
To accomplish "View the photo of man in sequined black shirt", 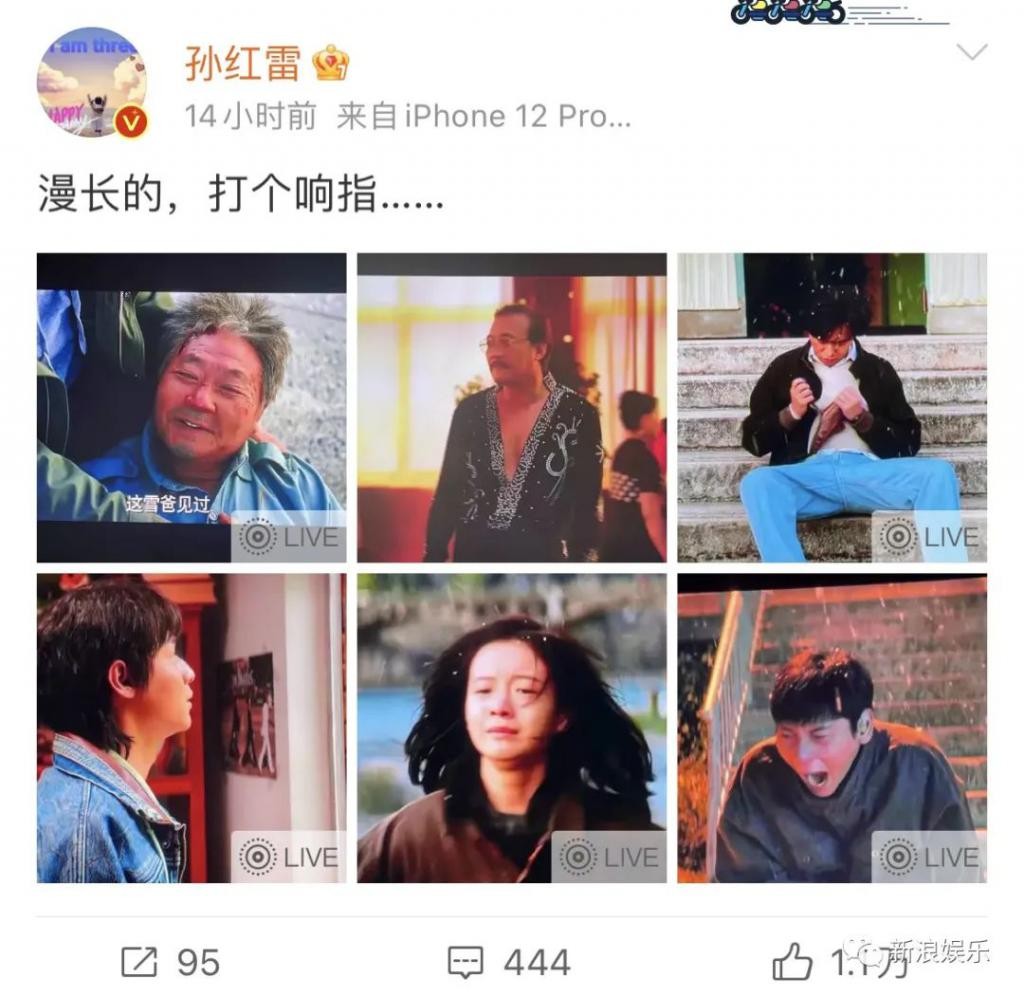I will coord(512,407).
